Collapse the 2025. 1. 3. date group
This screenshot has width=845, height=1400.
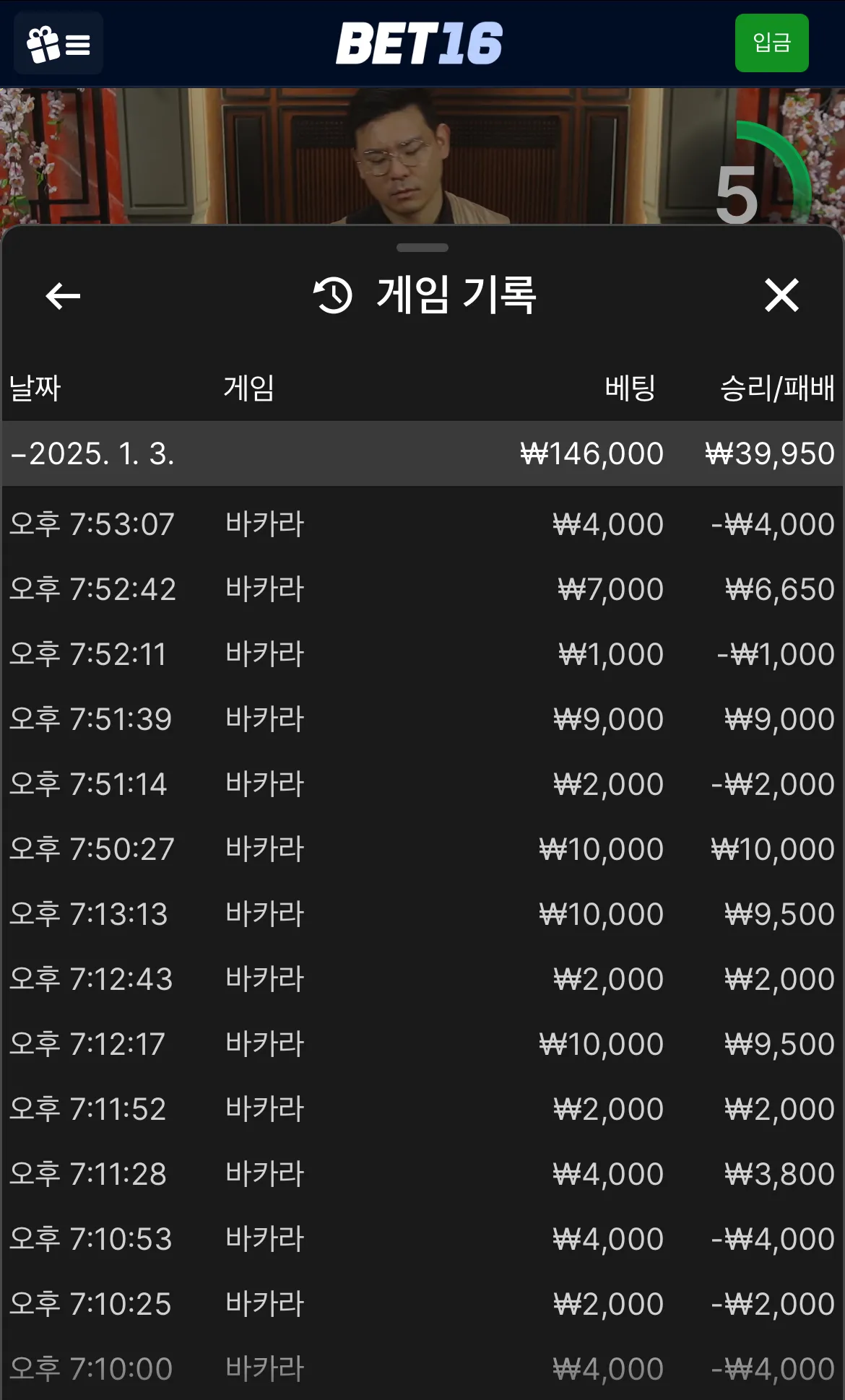422,453
